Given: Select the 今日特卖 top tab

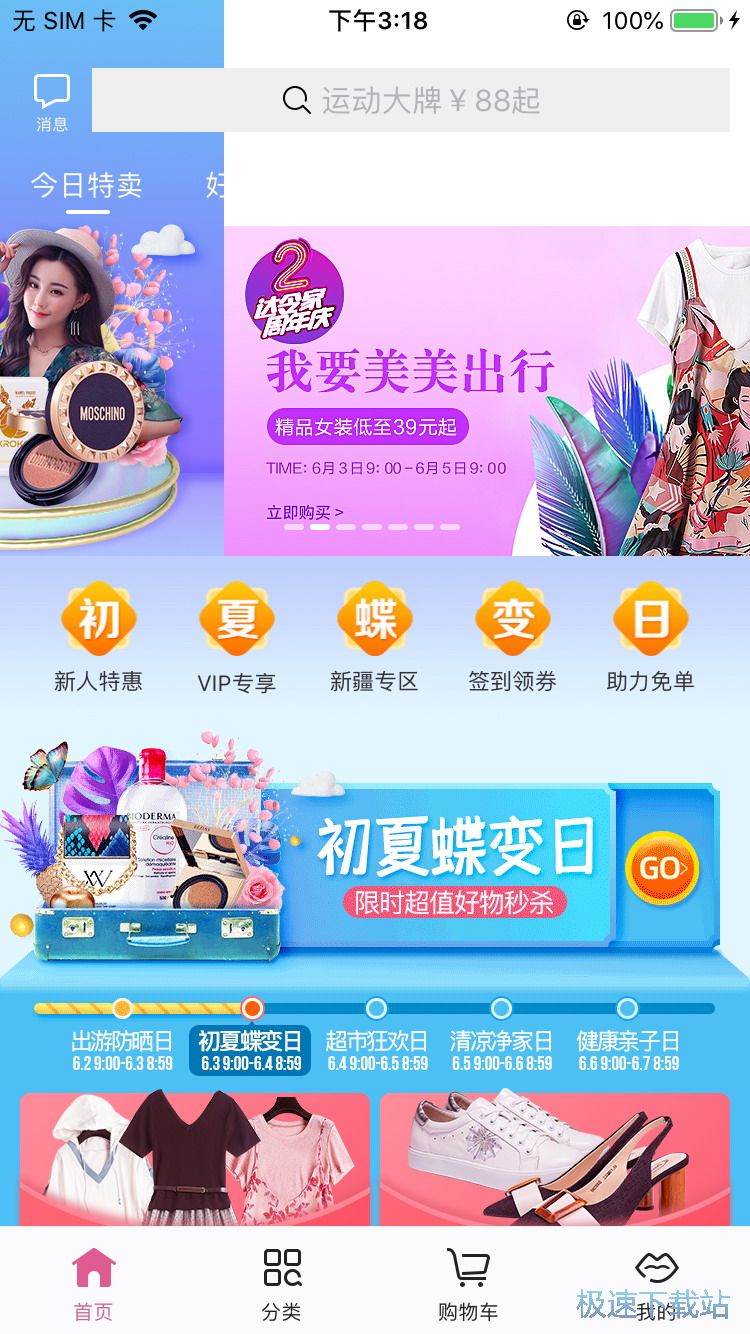Looking at the screenshot, I should click(87, 186).
